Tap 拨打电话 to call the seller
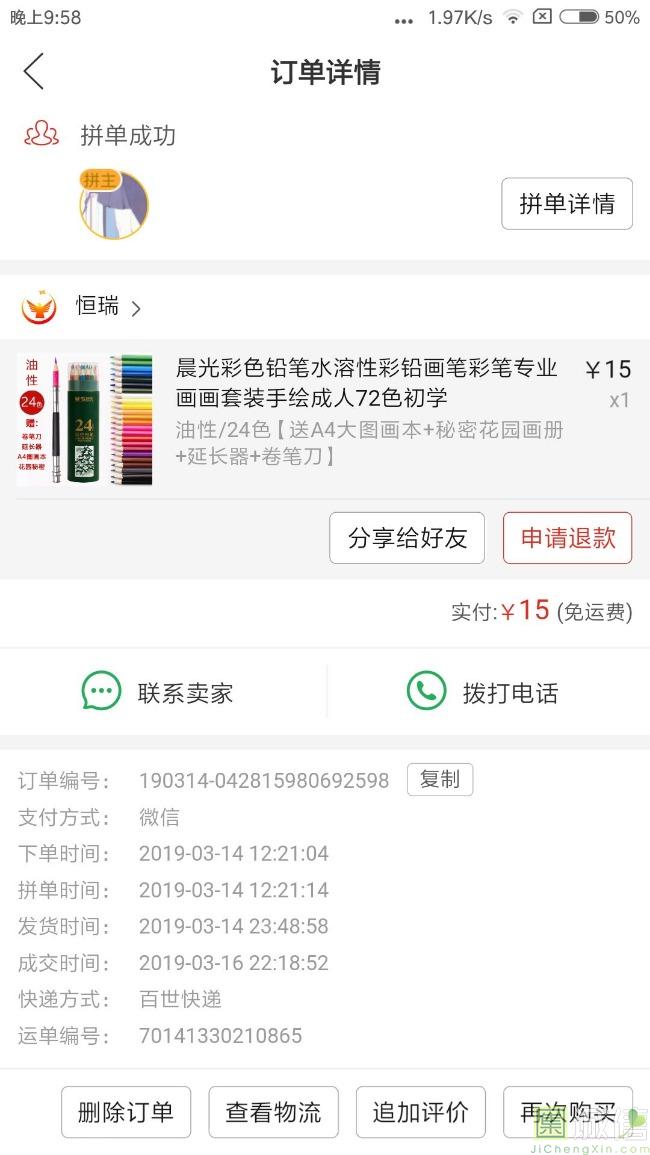Screen dimensions: 650x1155 [483, 692]
